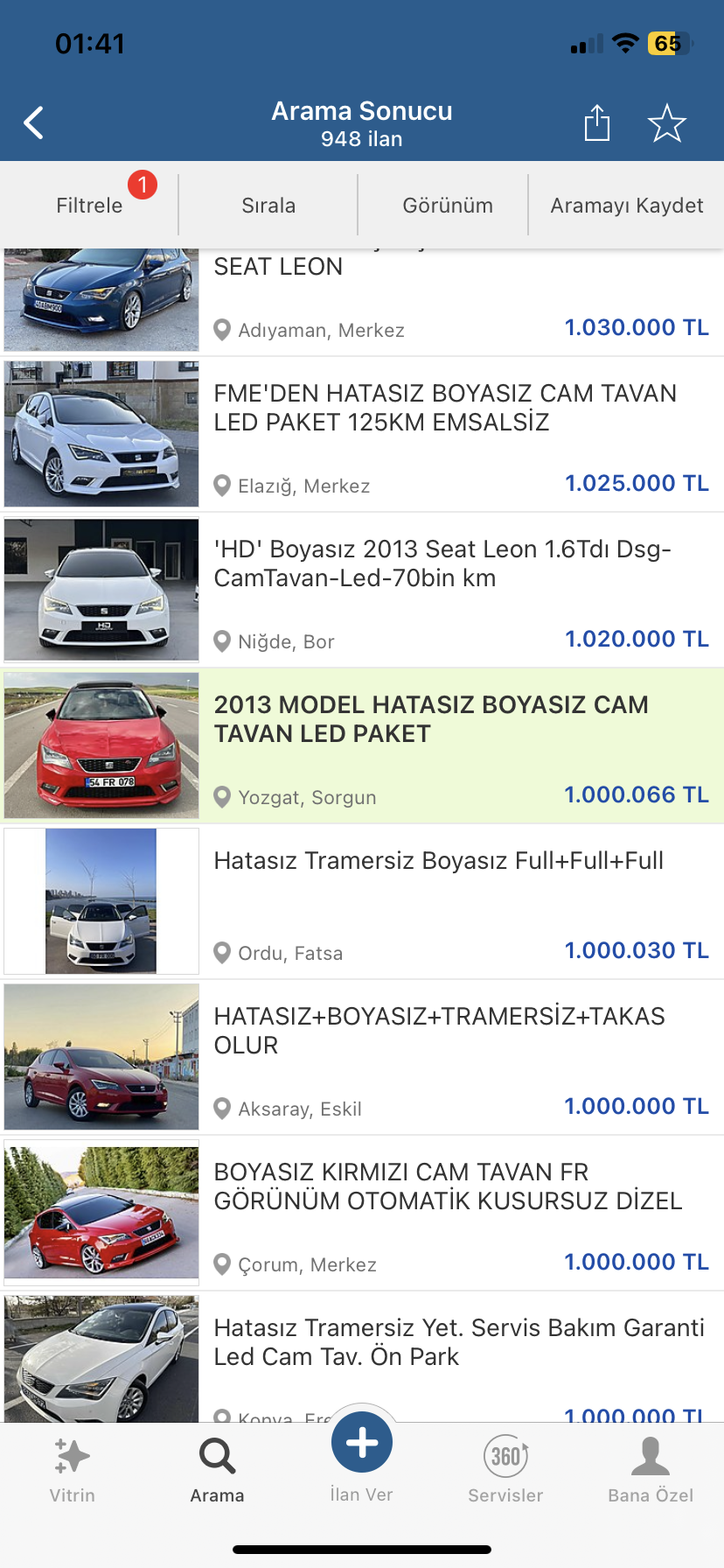Viewport: 724px width, 1568px height.
Task: Go to the Bana Özel tab
Action: pos(651,1470)
